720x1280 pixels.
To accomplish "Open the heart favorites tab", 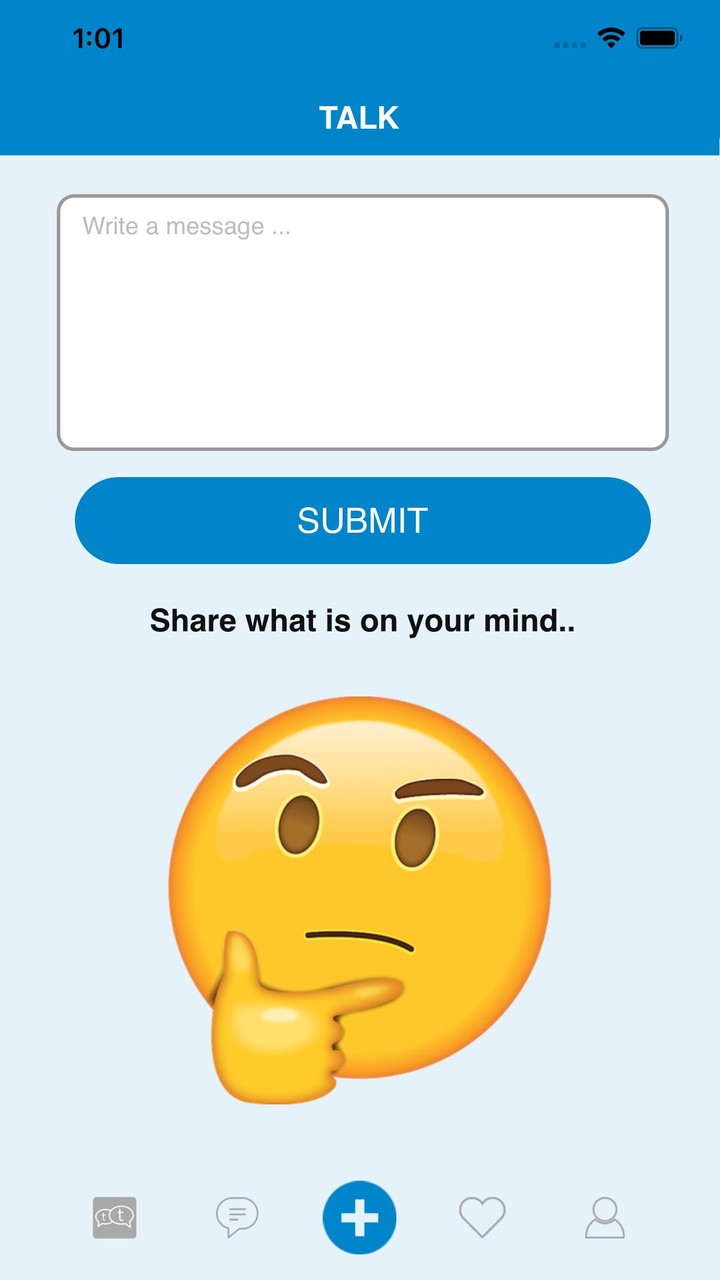I will pyautogui.click(x=482, y=1217).
